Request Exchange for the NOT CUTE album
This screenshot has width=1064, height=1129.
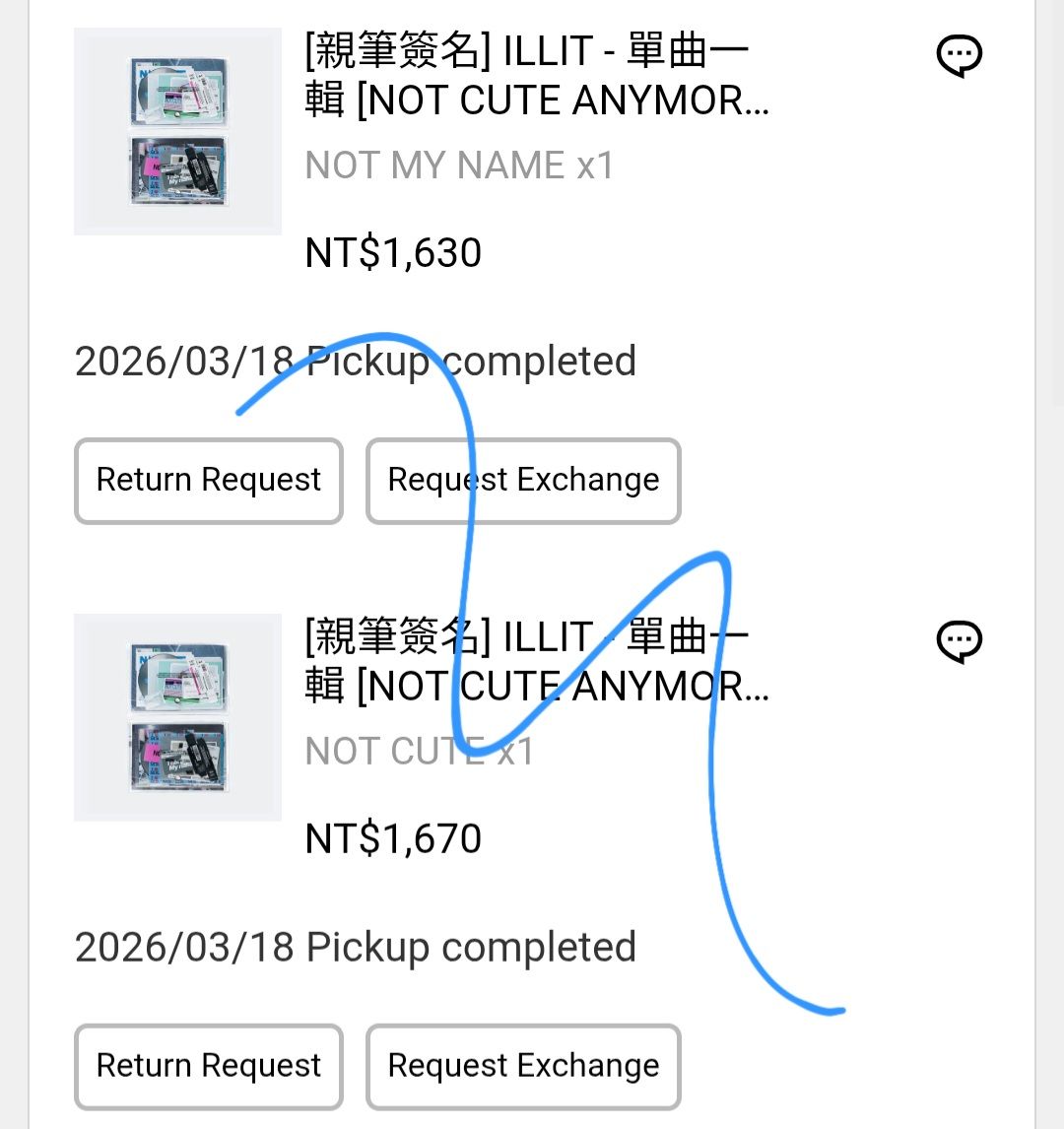click(x=523, y=1066)
